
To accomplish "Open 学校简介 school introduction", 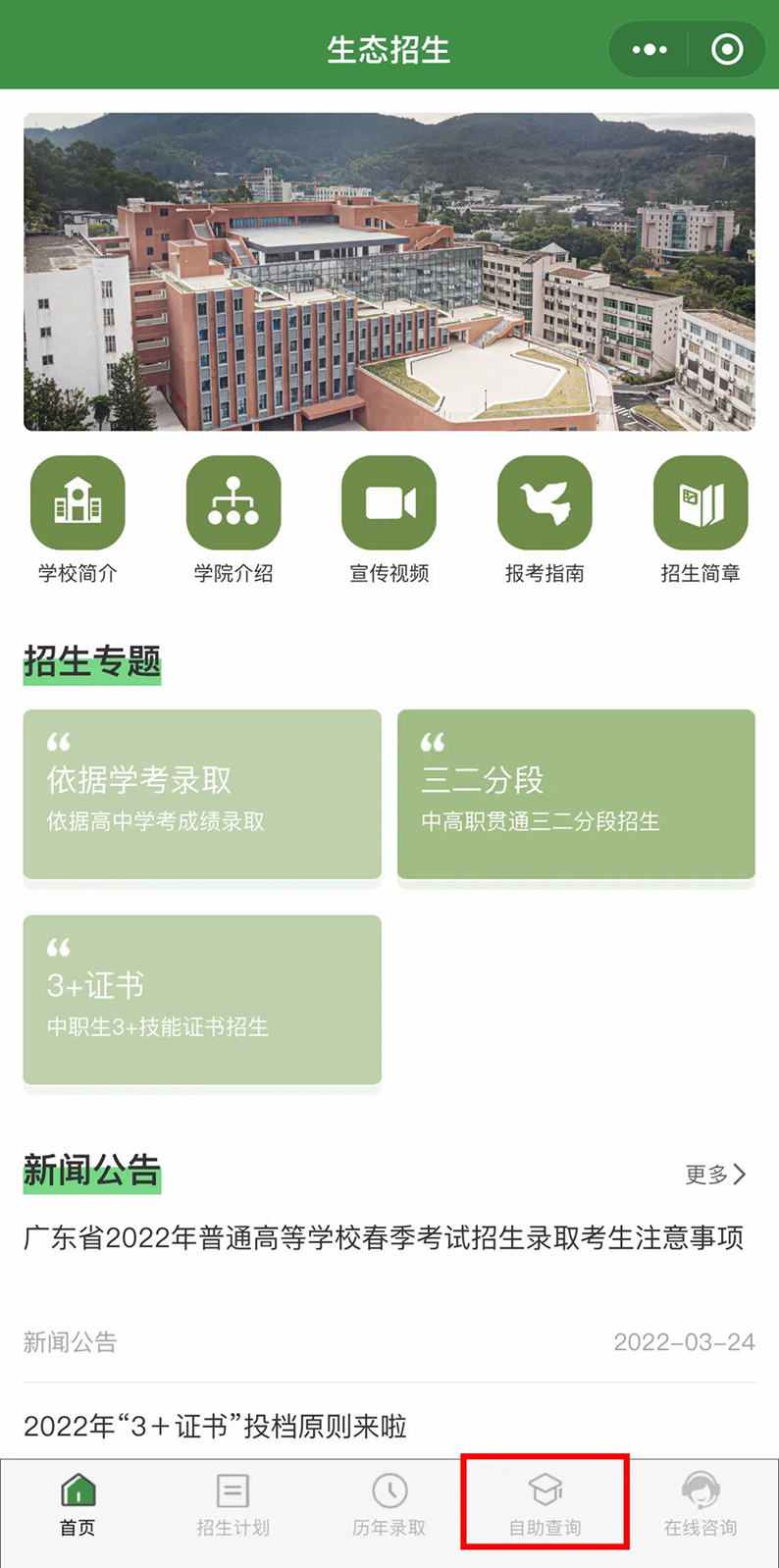I will tap(78, 520).
